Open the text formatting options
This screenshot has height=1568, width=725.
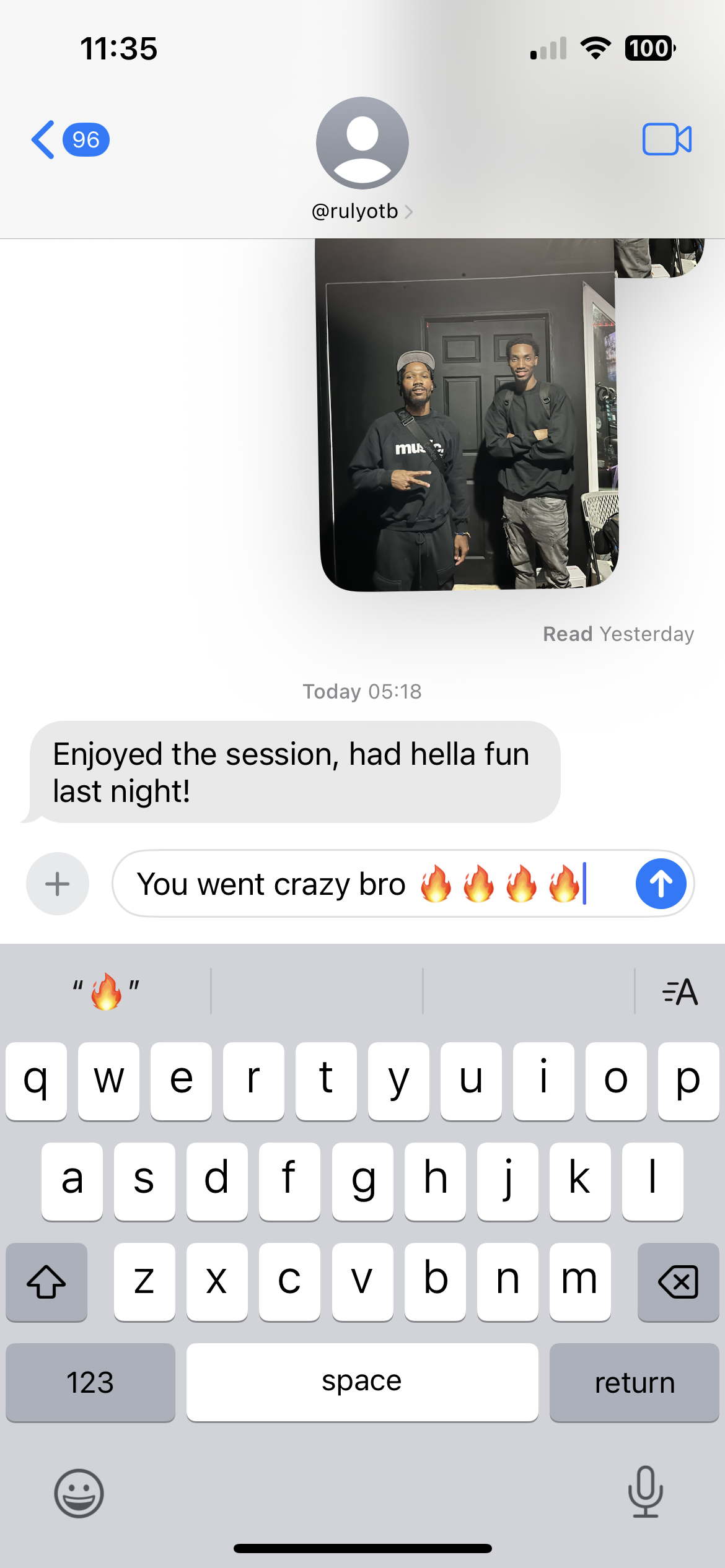point(680,991)
